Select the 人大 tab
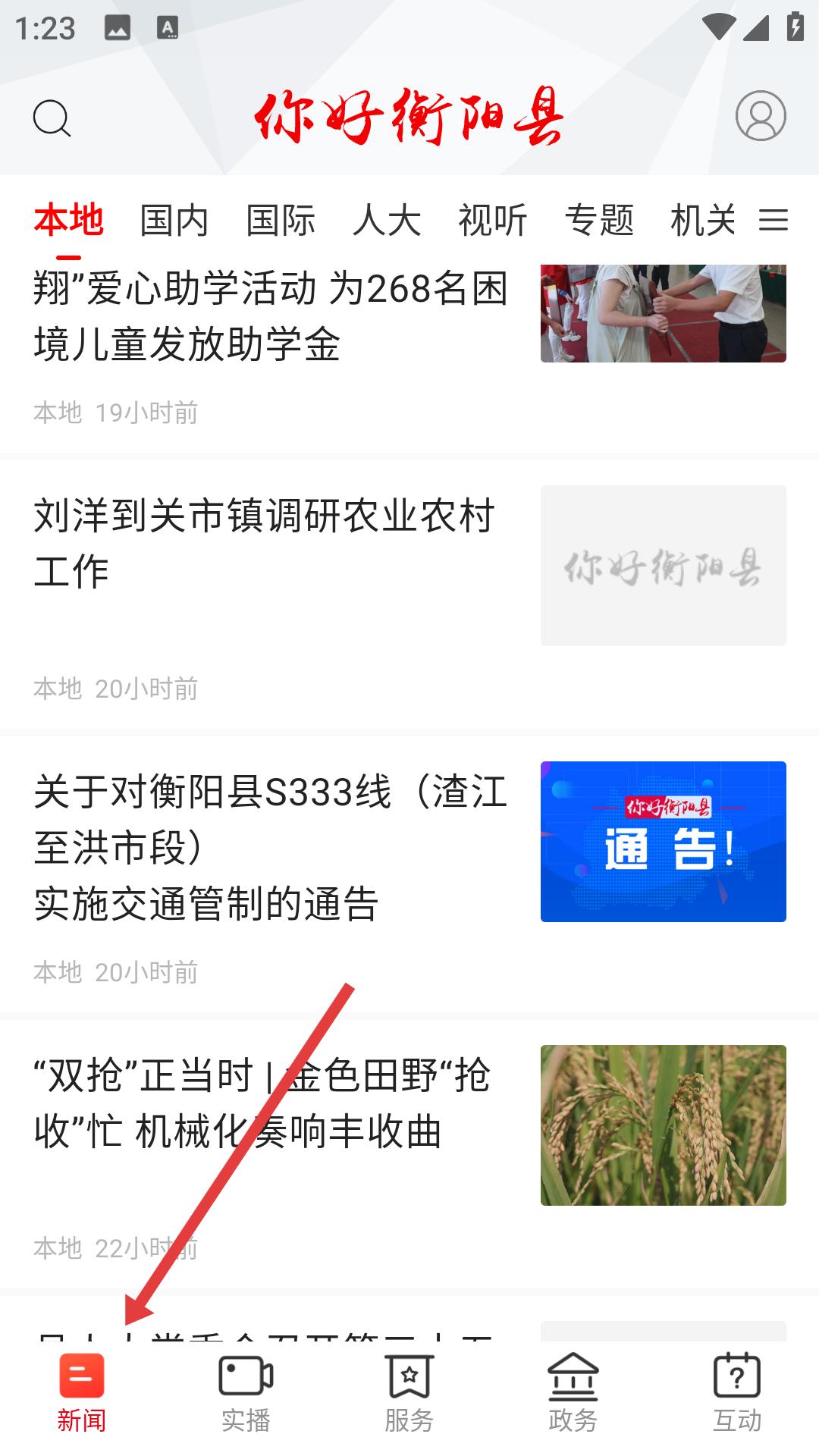The image size is (819, 1456). pos(387,221)
